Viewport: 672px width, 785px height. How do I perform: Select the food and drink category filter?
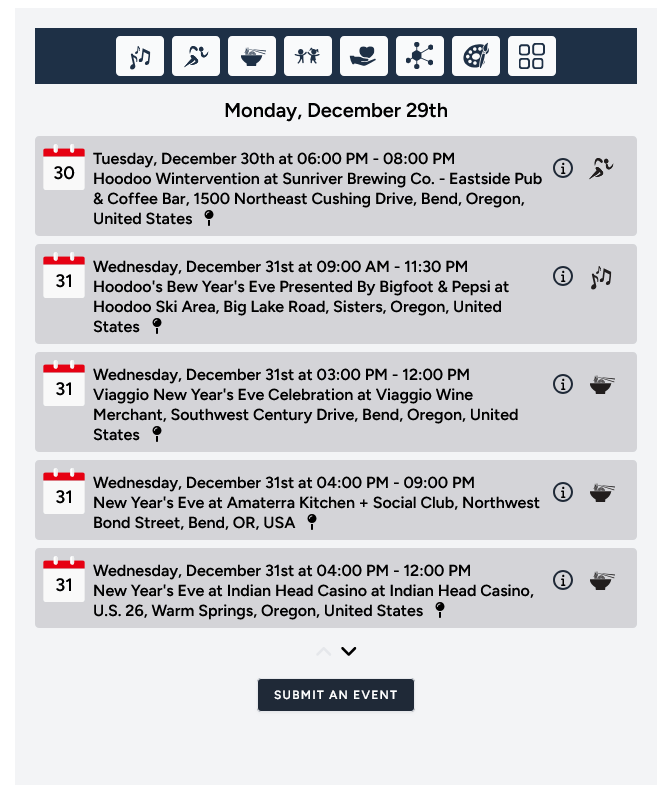coord(252,56)
